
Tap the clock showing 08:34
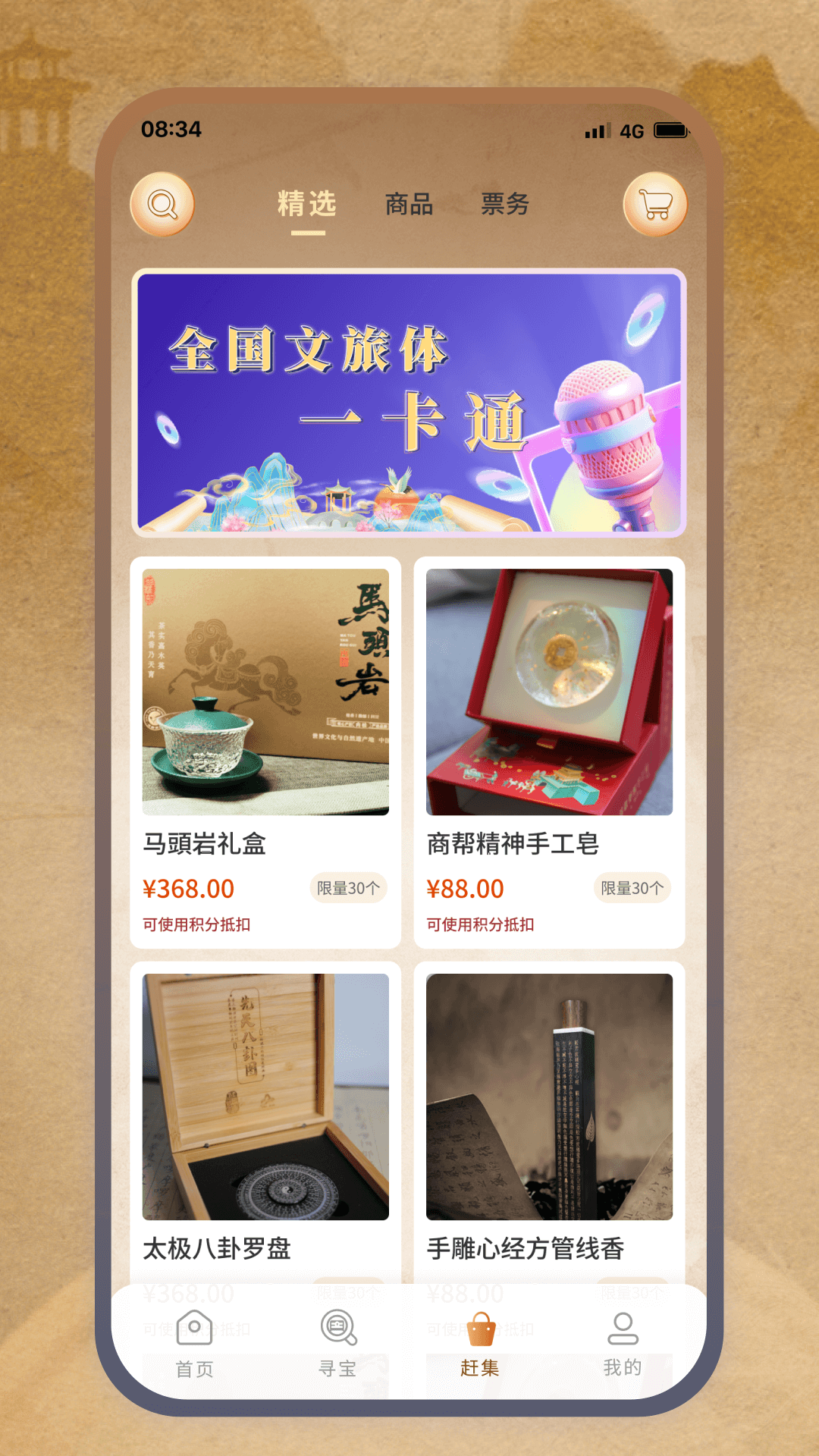167,130
